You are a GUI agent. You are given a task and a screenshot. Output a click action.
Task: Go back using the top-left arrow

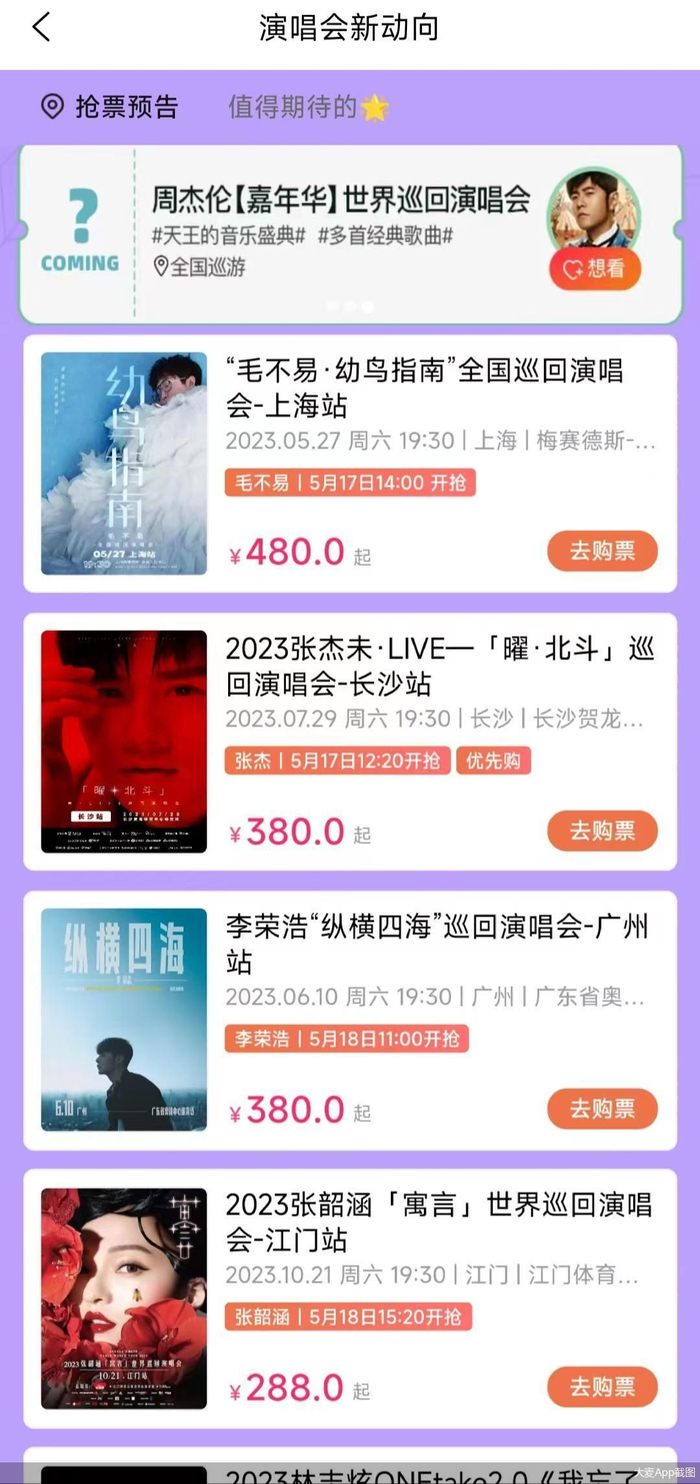click(41, 27)
